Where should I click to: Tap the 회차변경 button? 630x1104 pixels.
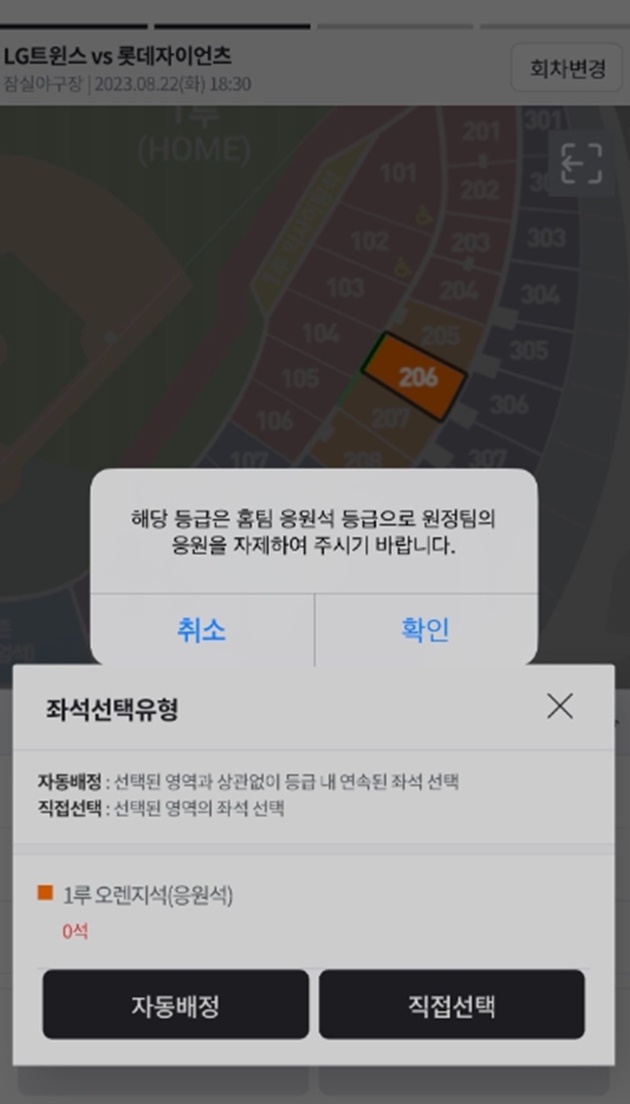tap(567, 68)
